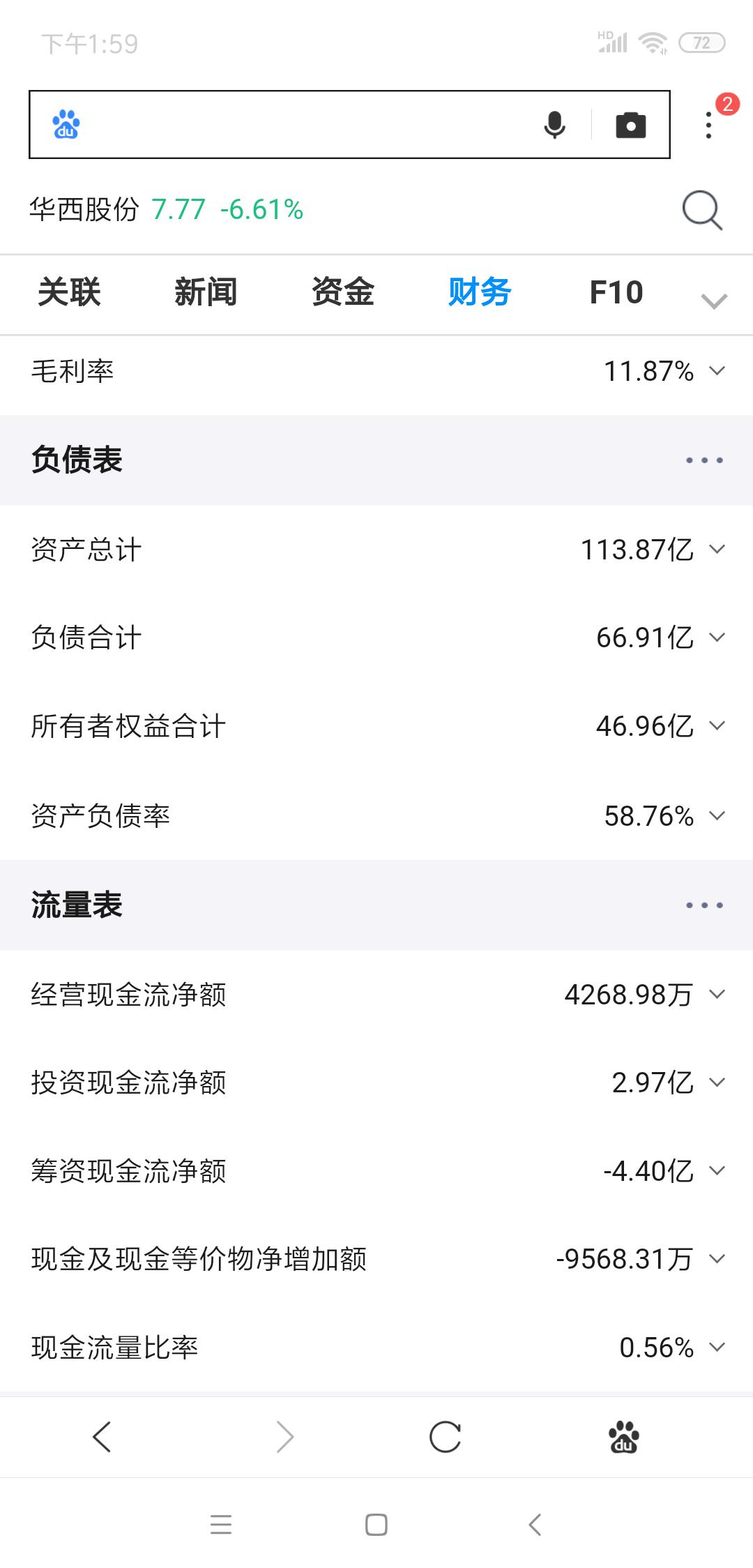
Task: Tap the stock search magnifier icon
Action: click(701, 210)
